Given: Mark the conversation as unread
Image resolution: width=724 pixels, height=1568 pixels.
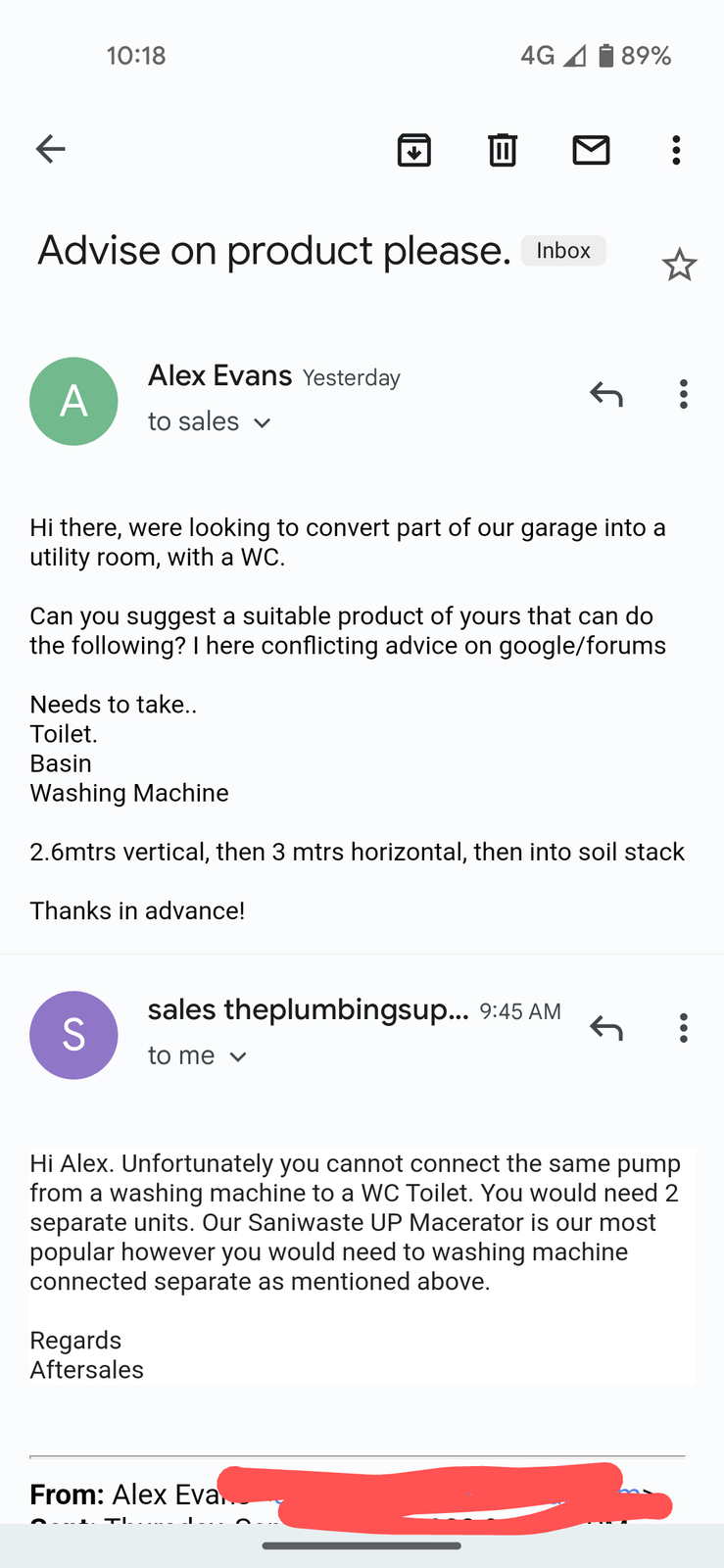Looking at the screenshot, I should point(591,150).
